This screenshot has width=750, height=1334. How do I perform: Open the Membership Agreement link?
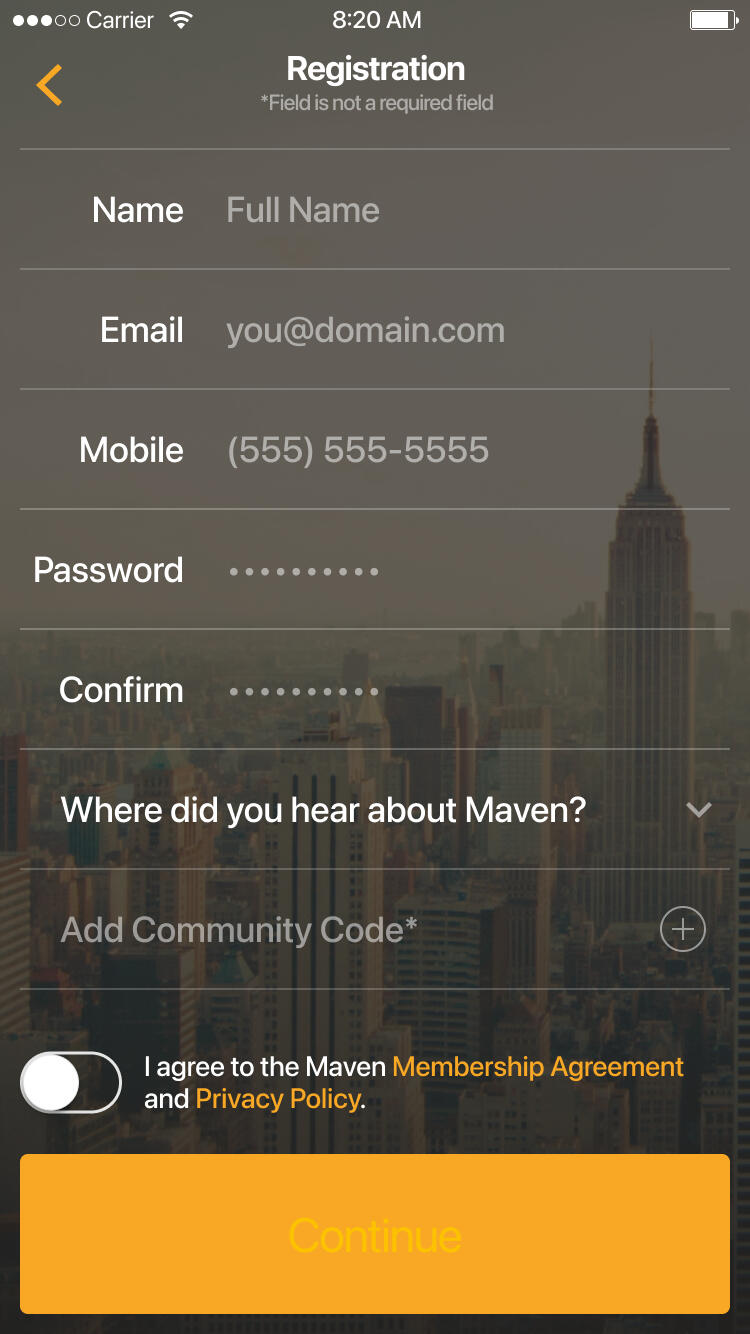(538, 1067)
